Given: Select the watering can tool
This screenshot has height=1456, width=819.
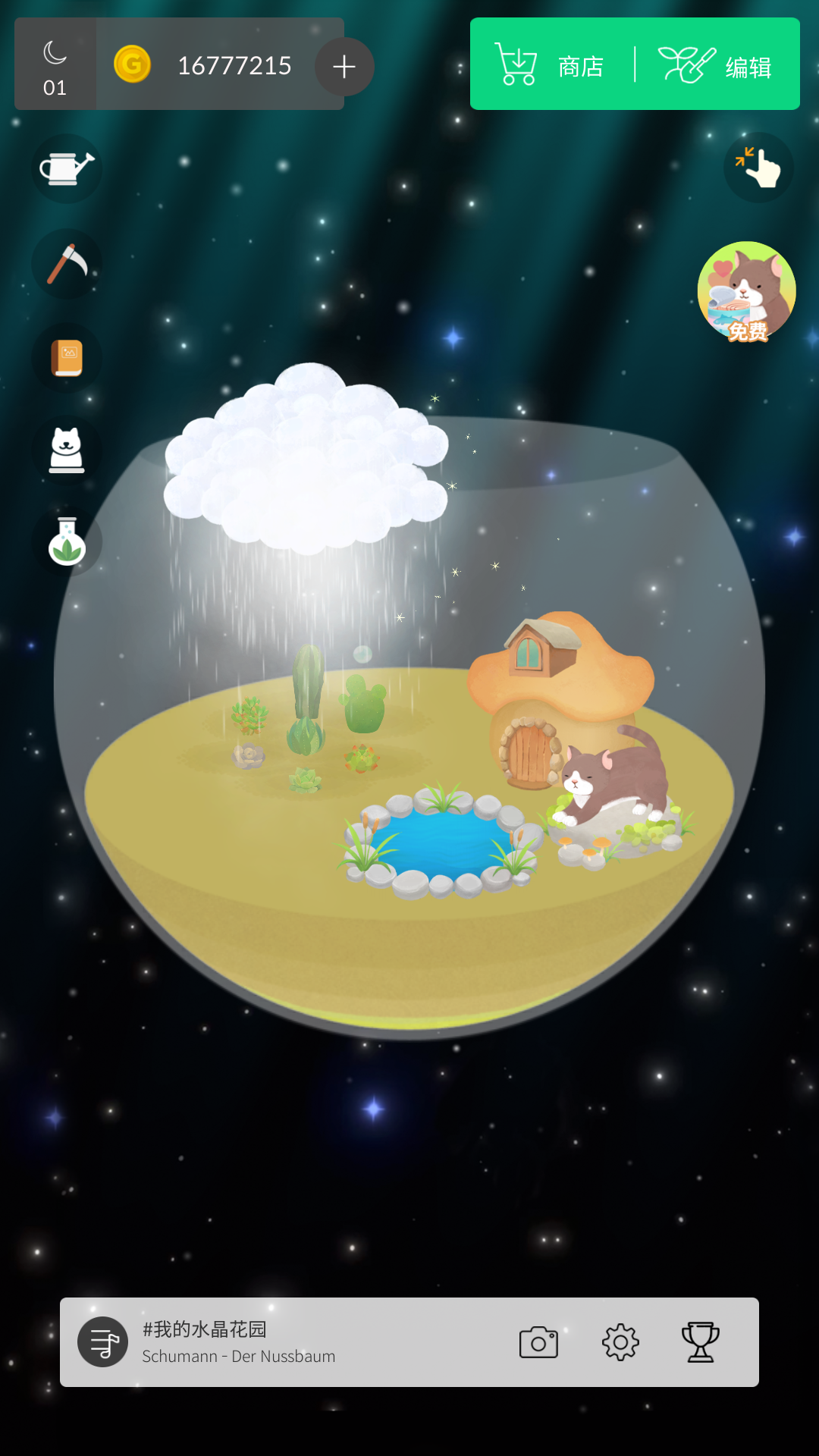Looking at the screenshot, I should pos(67,168).
